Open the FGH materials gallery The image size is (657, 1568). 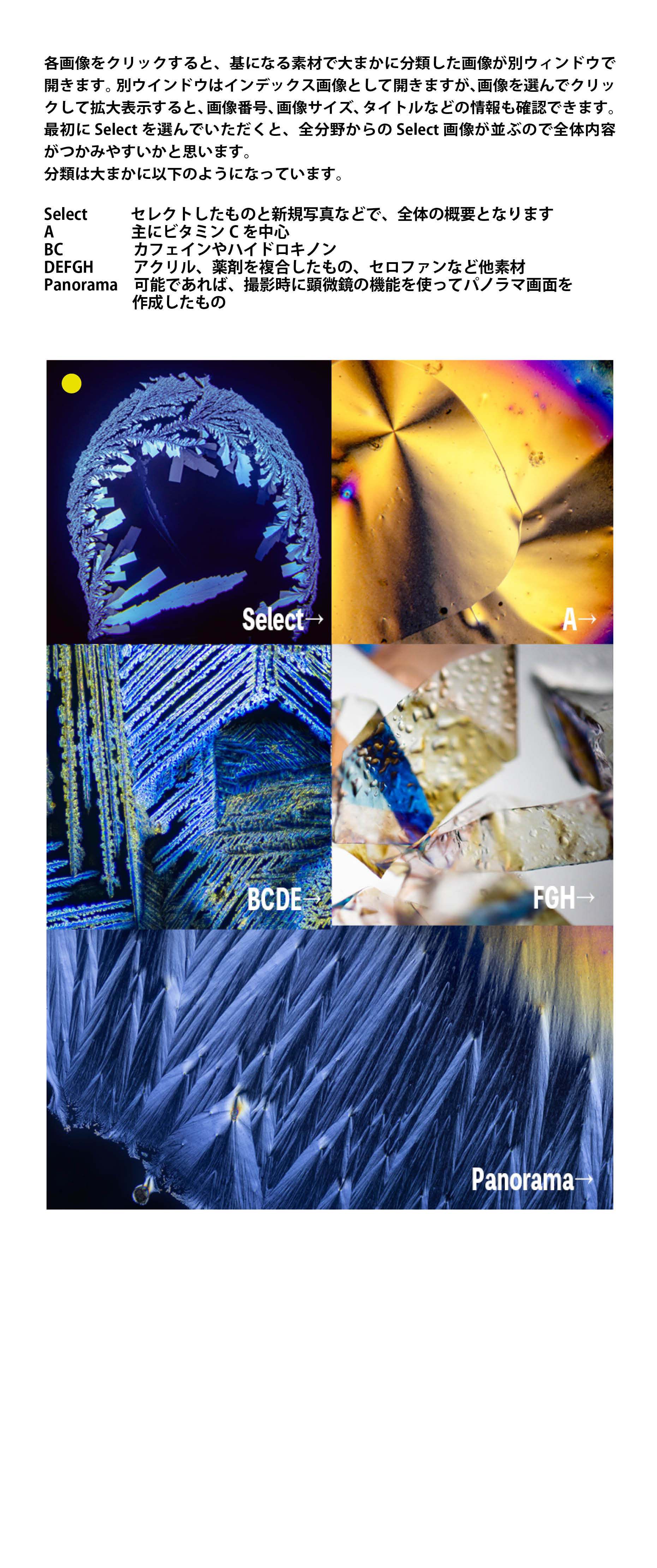point(472,785)
